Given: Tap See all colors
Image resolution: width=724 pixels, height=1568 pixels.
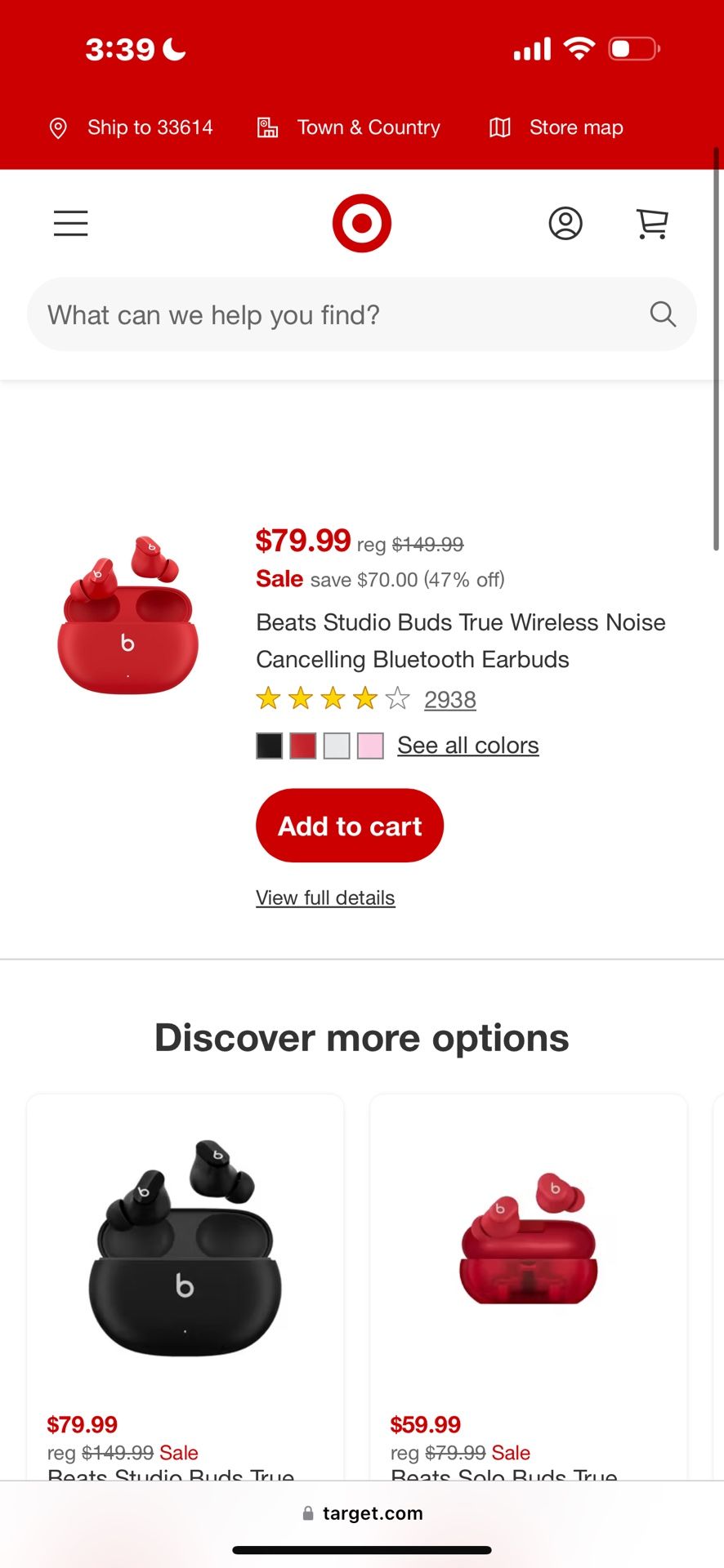Looking at the screenshot, I should (467, 746).
